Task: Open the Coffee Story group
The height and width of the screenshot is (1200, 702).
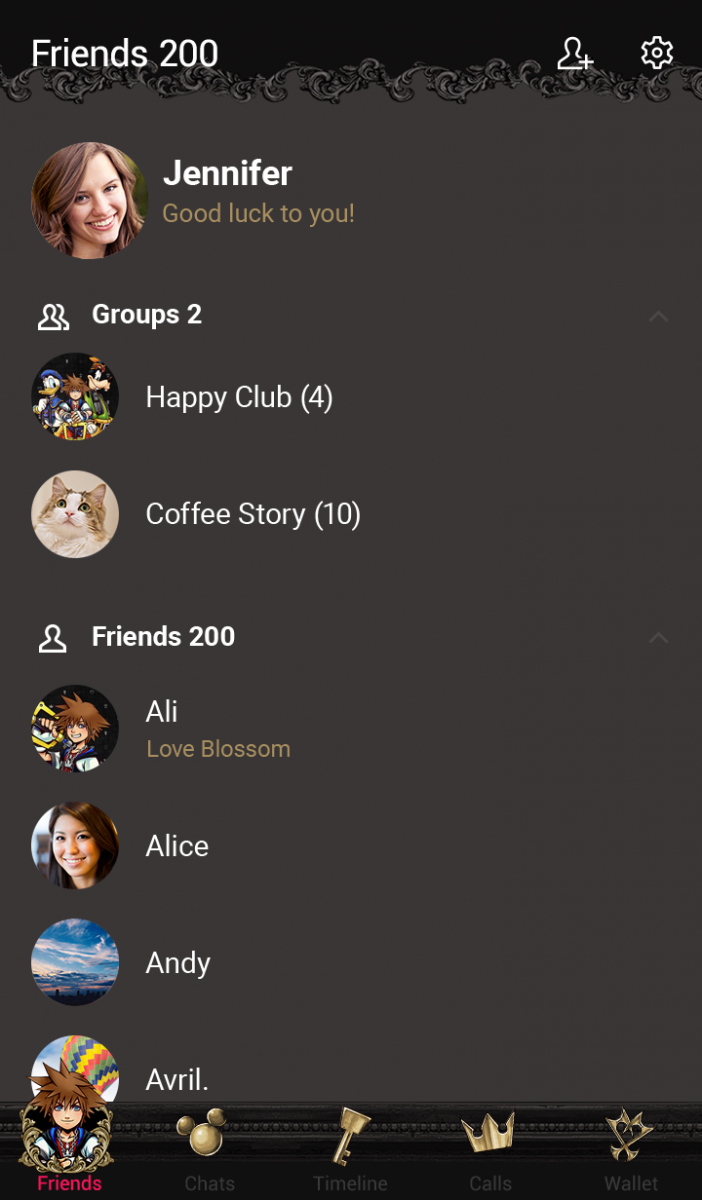Action: [252, 514]
